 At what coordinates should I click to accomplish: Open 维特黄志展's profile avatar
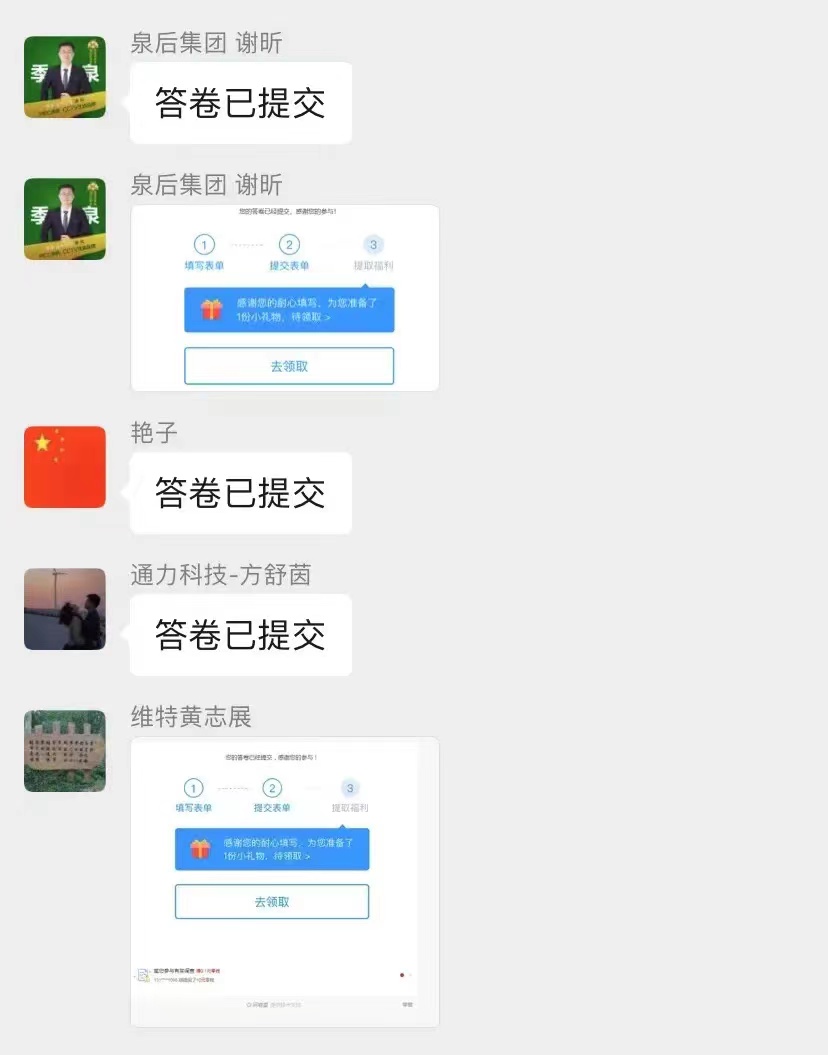click(x=65, y=751)
